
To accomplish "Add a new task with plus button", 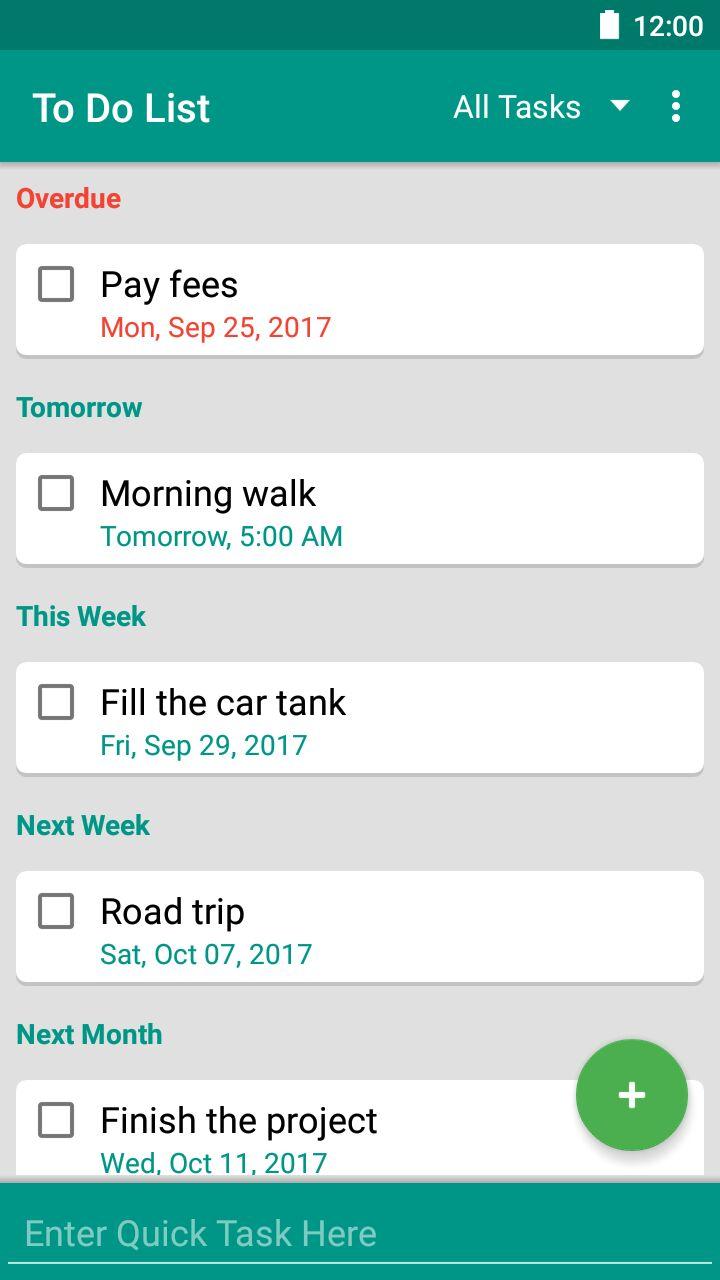I will coord(631,1095).
